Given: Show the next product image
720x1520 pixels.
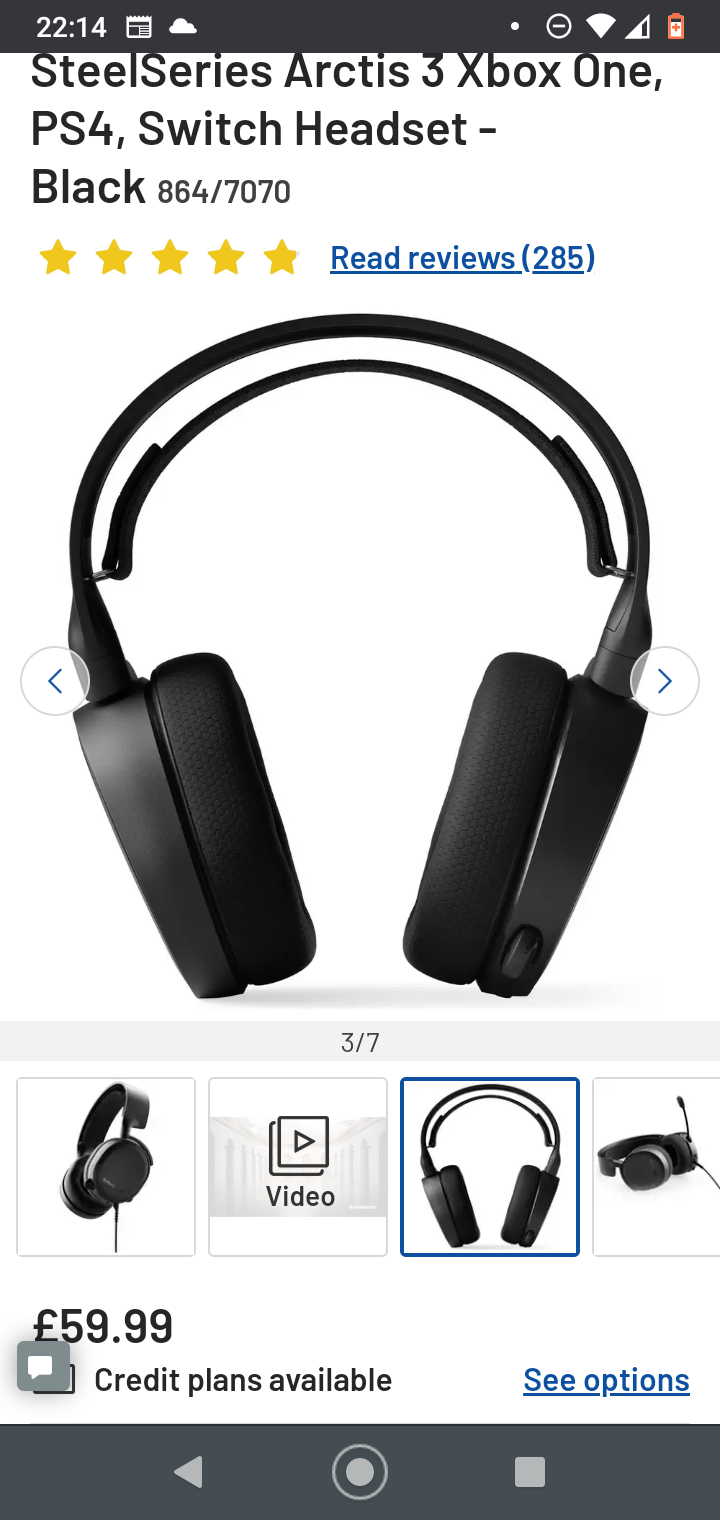Looking at the screenshot, I should point(665,681).
